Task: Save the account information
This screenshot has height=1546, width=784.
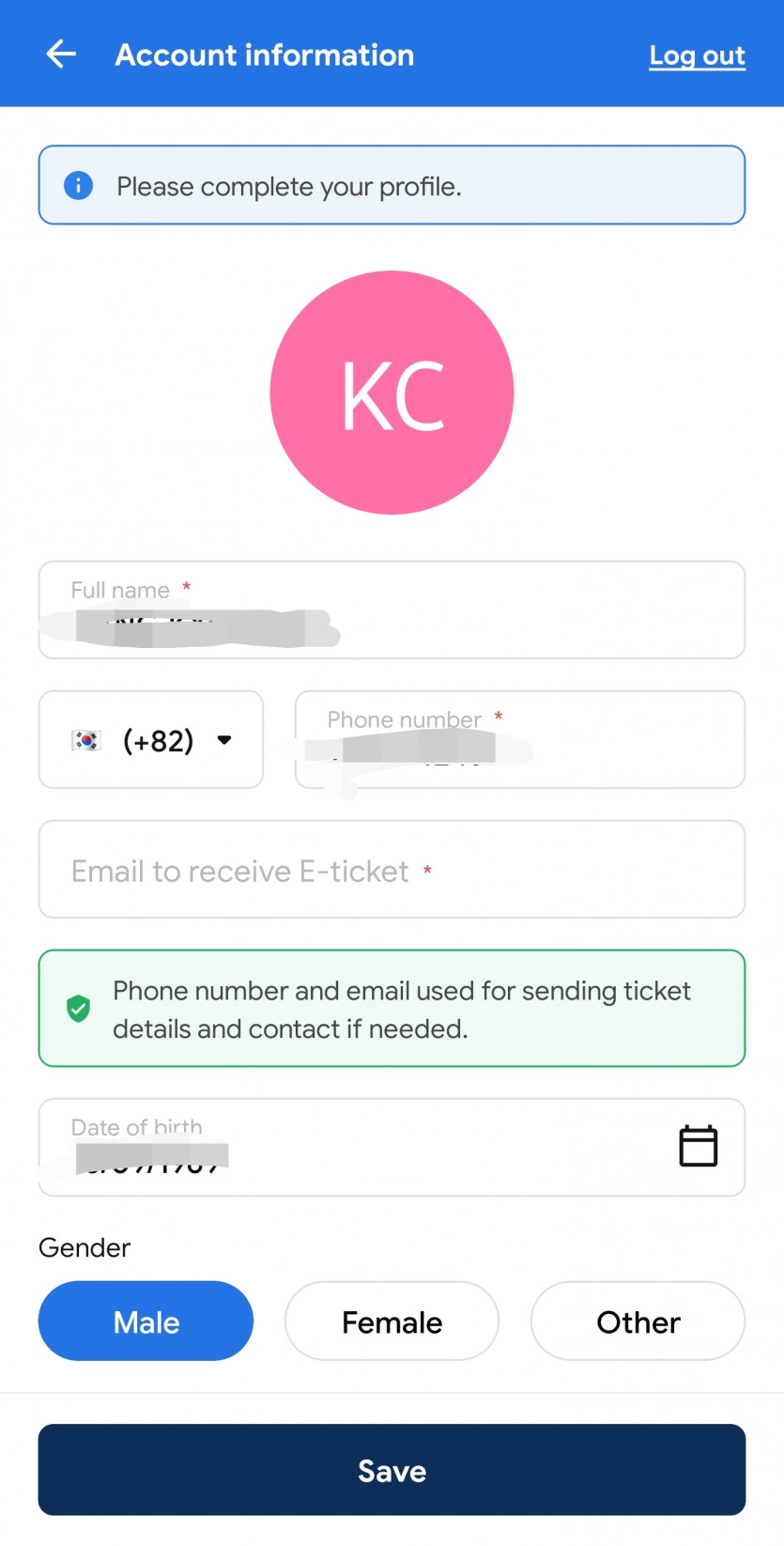Action: pos(392,1470)
